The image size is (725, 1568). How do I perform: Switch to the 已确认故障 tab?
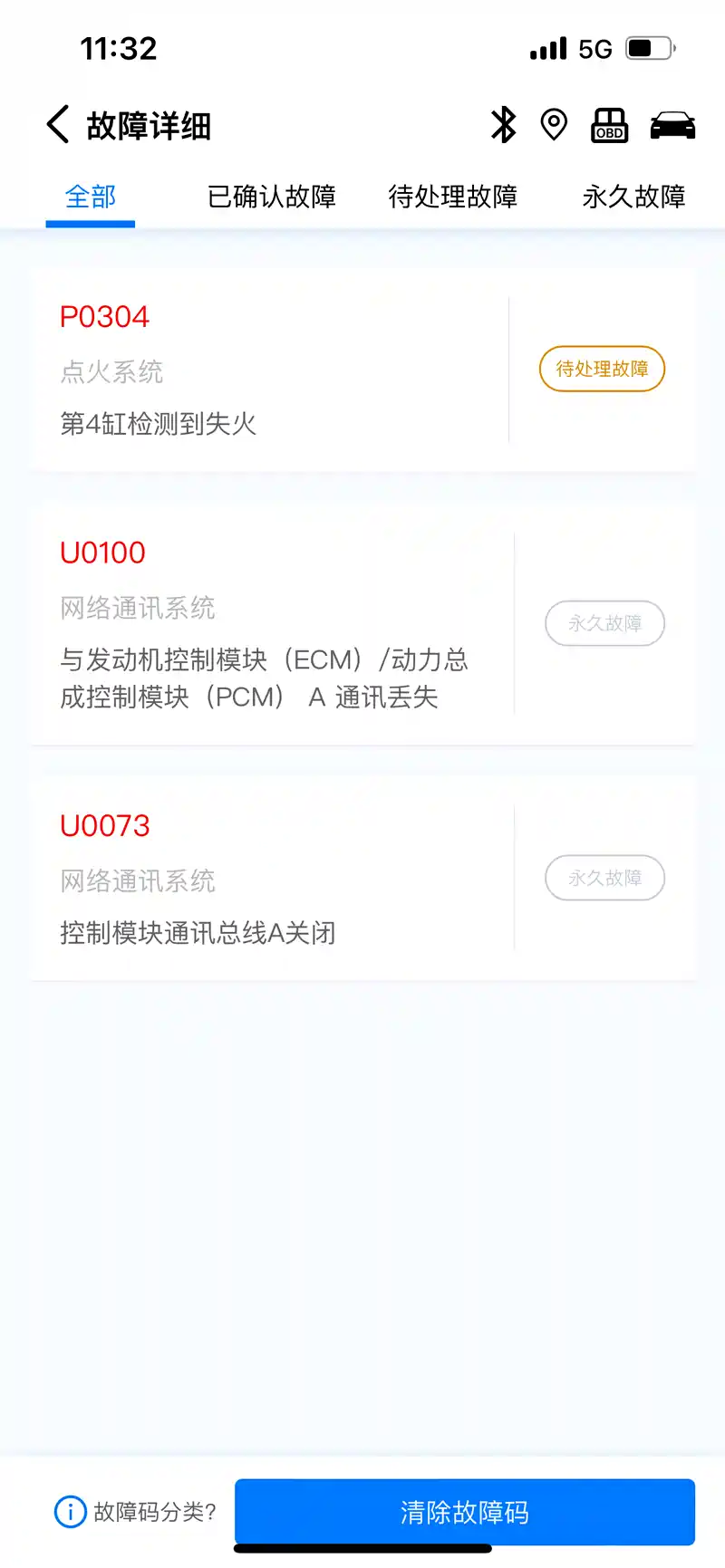pyautogui.click(x=272, y=197)
